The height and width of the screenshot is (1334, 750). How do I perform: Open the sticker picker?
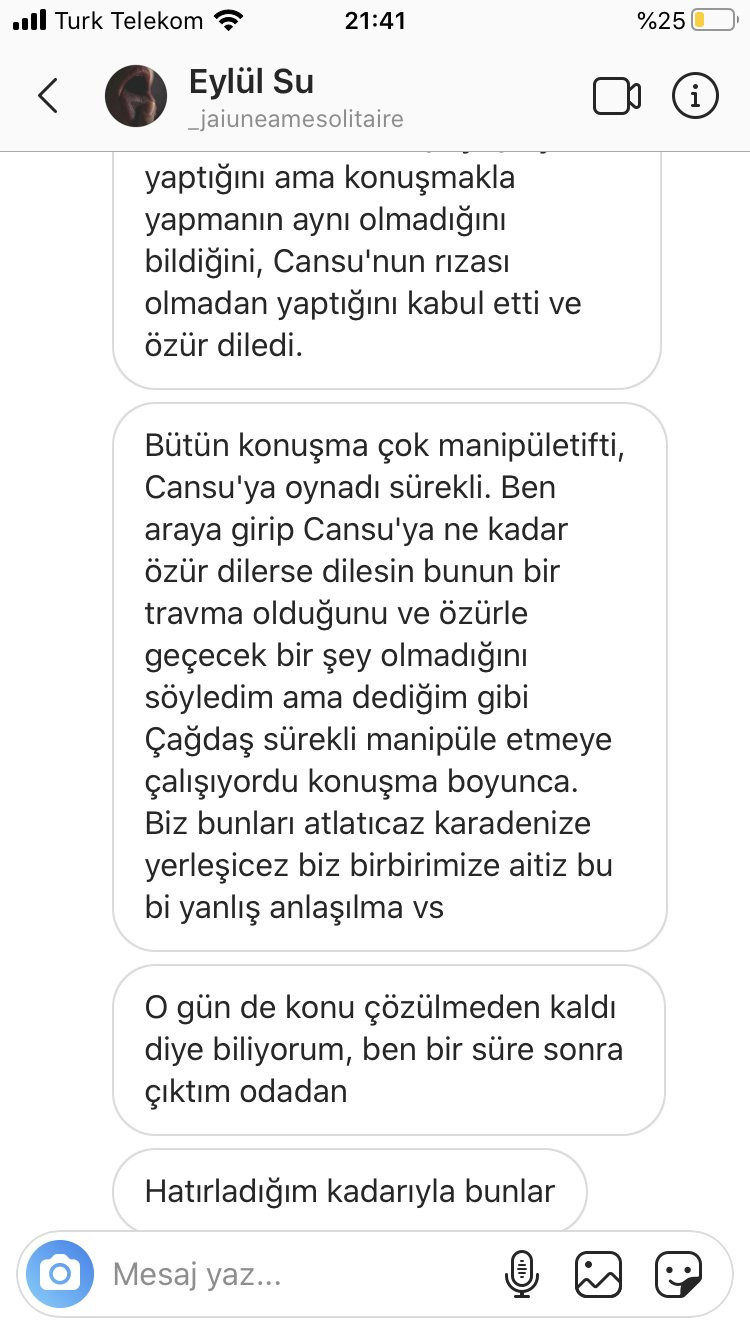pos(678,1274)
